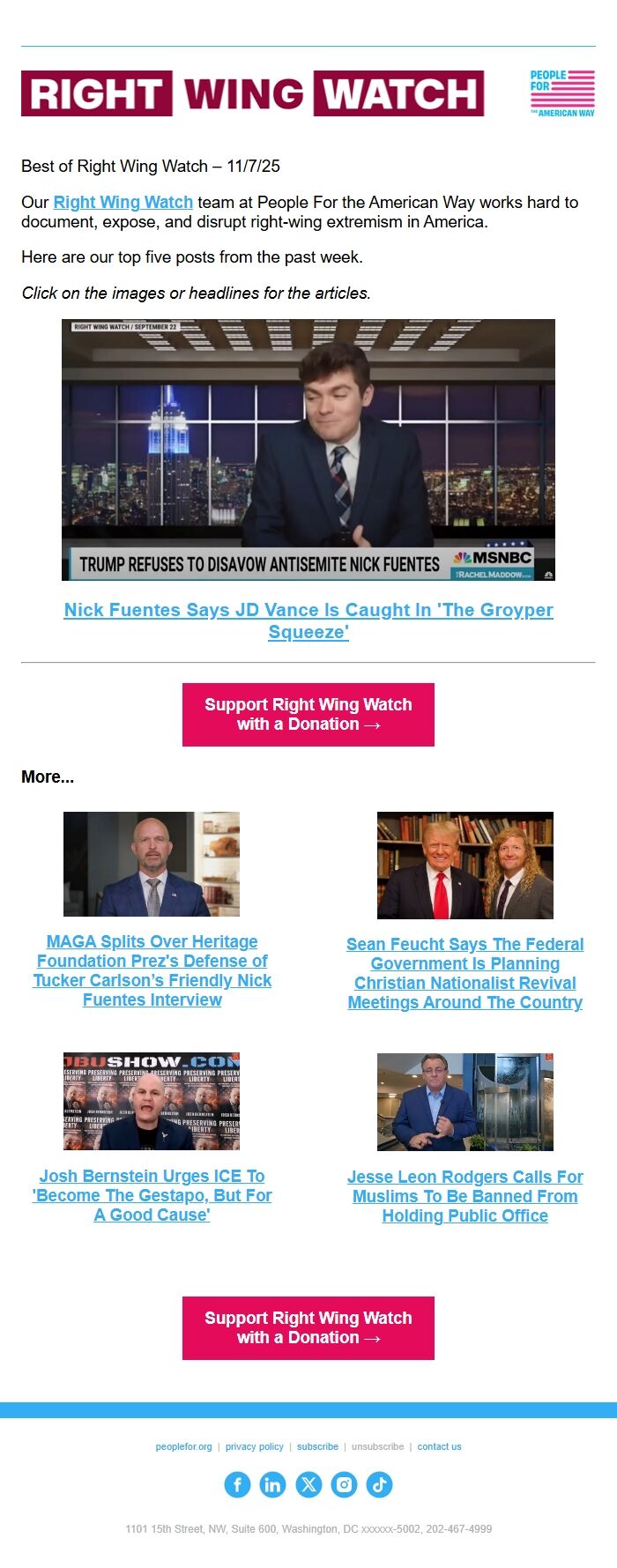Open MAGA Splits Over Heritage Foundation article

point(152,970)
